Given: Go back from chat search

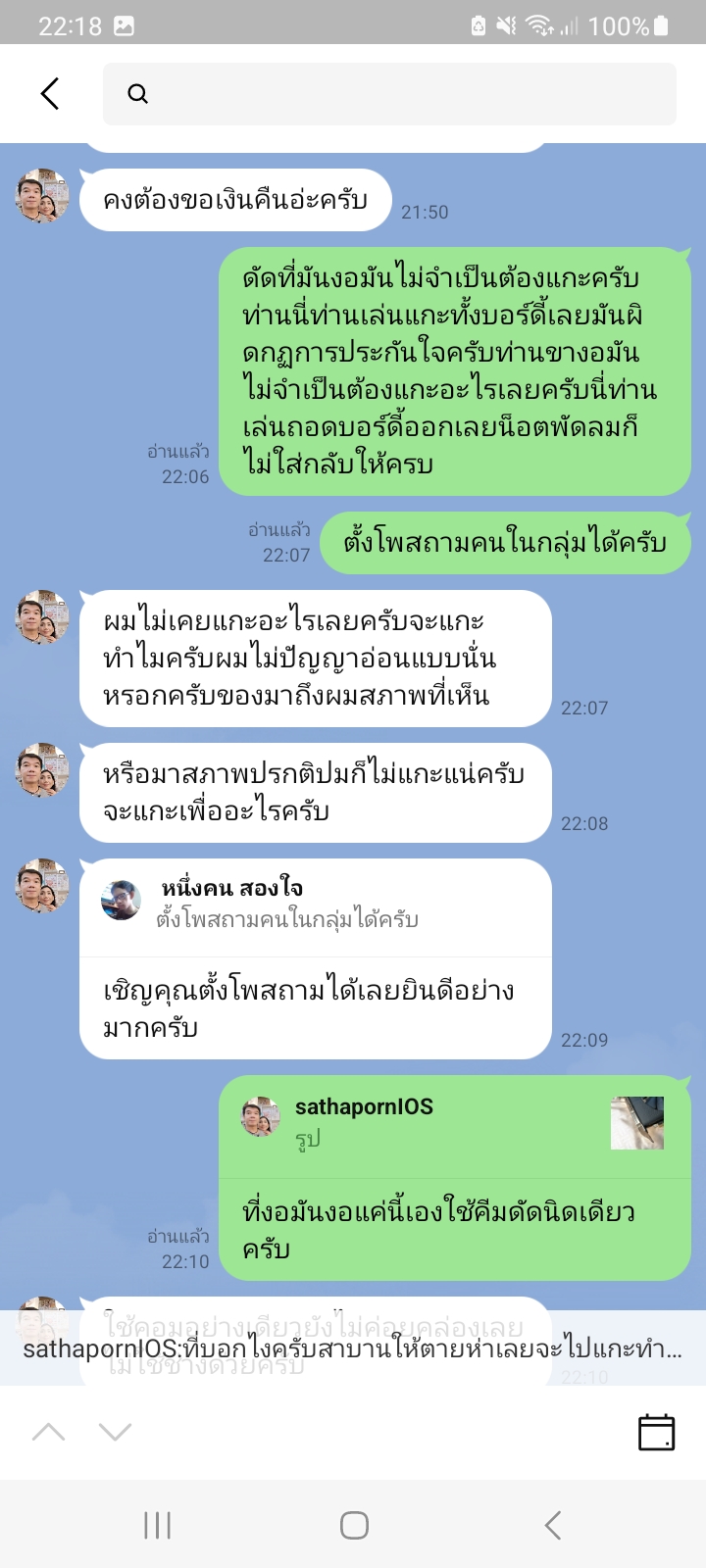Looking at the screenshot, I should tap(50, 94).
